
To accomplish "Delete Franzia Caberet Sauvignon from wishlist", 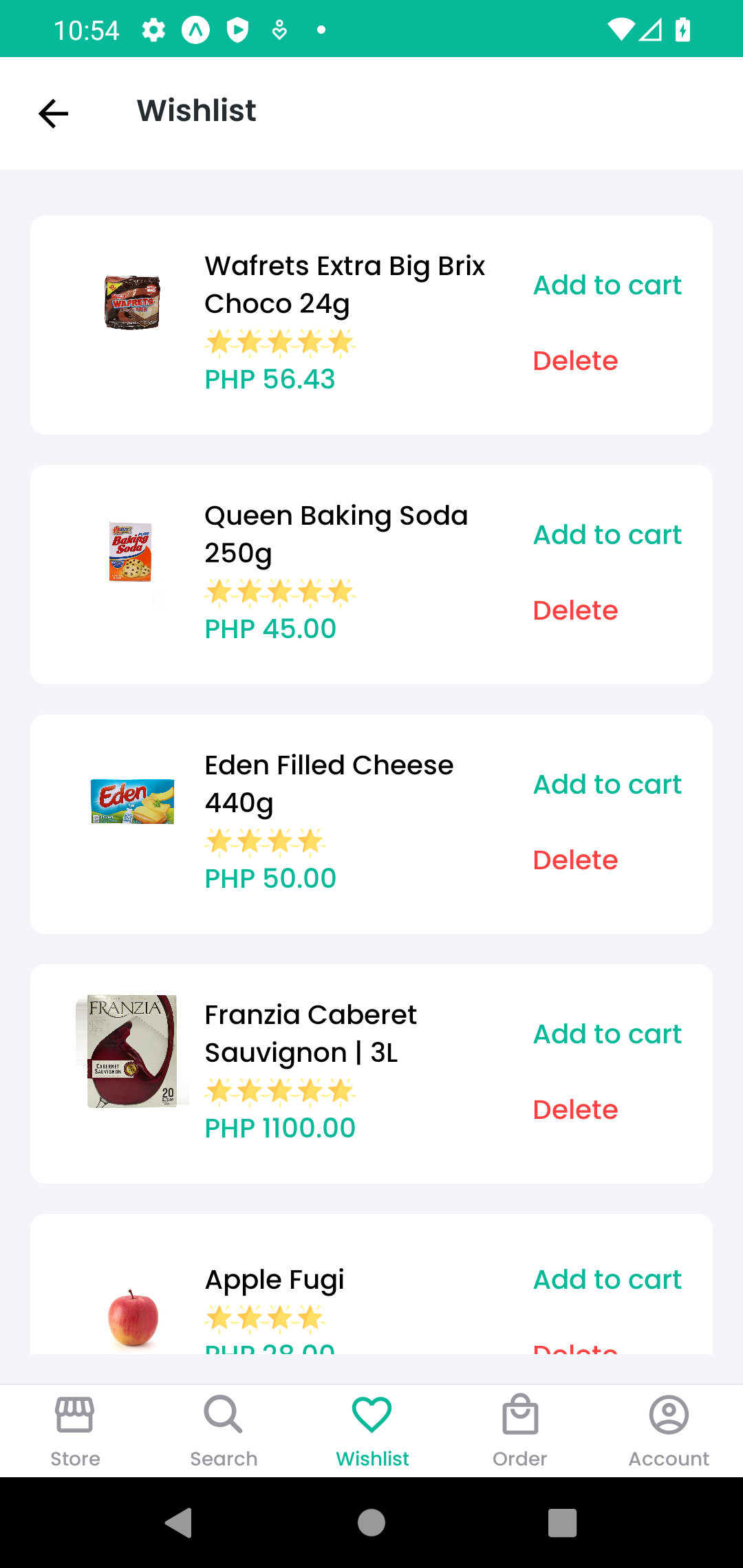I will (575, 1109).
